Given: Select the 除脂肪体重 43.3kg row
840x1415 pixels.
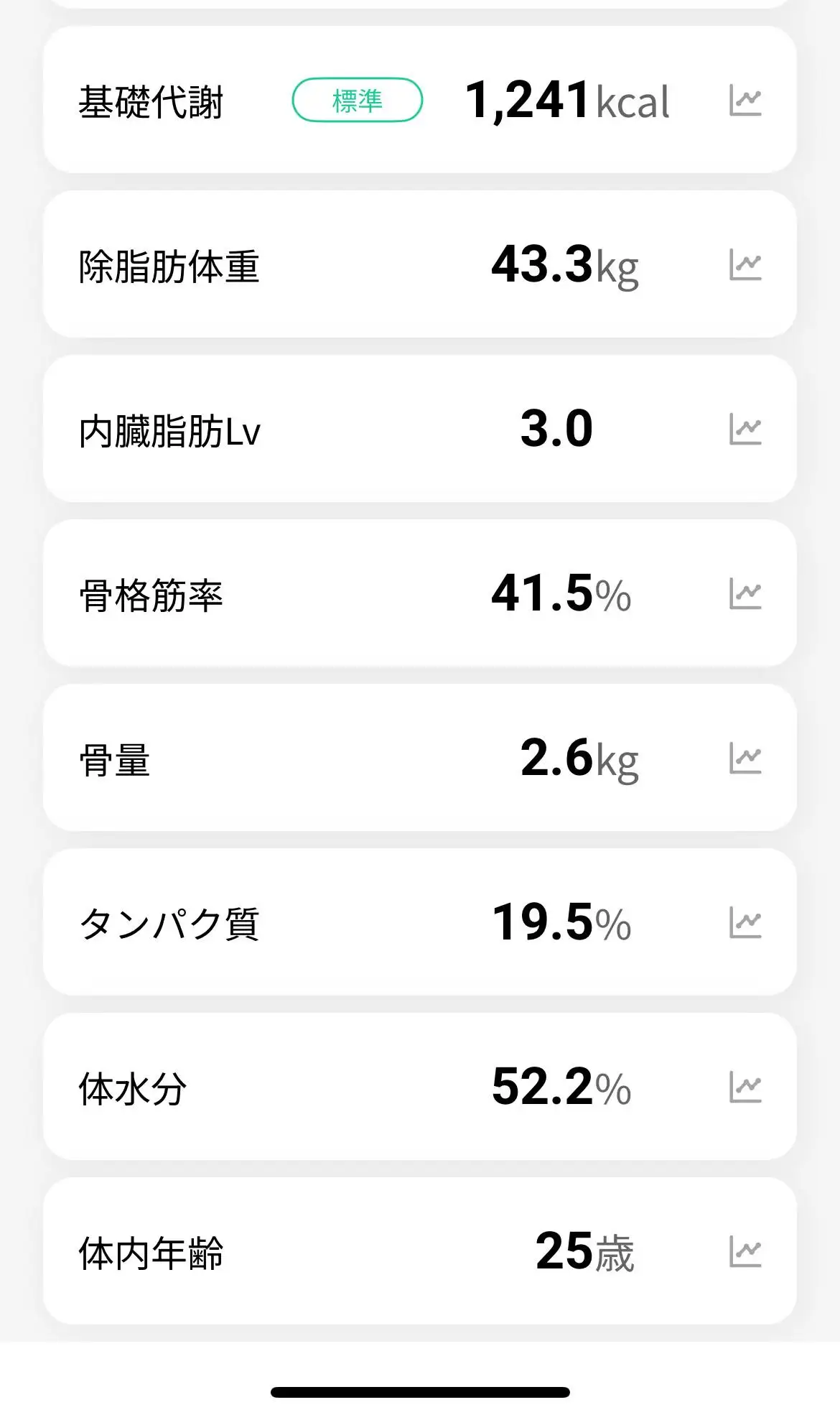Looking at the screenshot, I should point(420,264).
